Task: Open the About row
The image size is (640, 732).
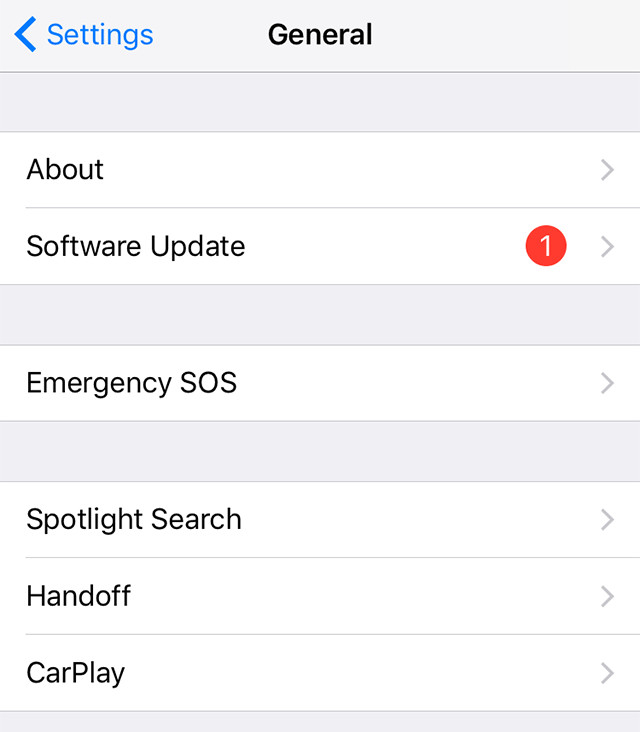Action: (320, 170)
